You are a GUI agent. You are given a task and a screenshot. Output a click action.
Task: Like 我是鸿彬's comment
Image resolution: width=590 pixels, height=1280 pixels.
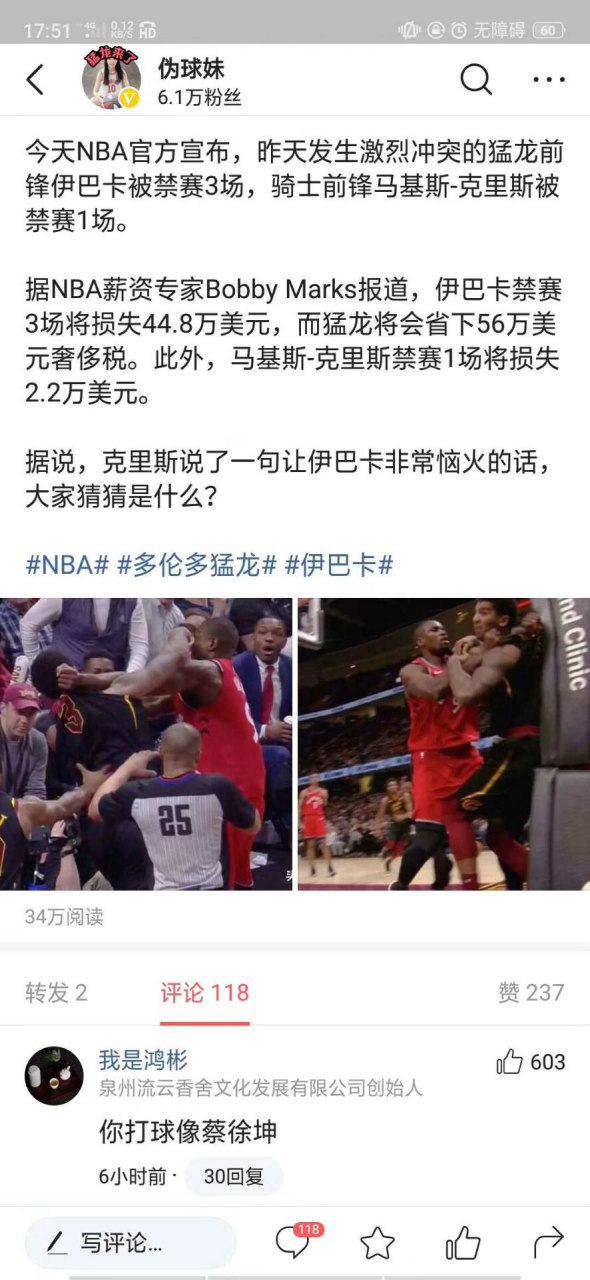(530, 1062)
